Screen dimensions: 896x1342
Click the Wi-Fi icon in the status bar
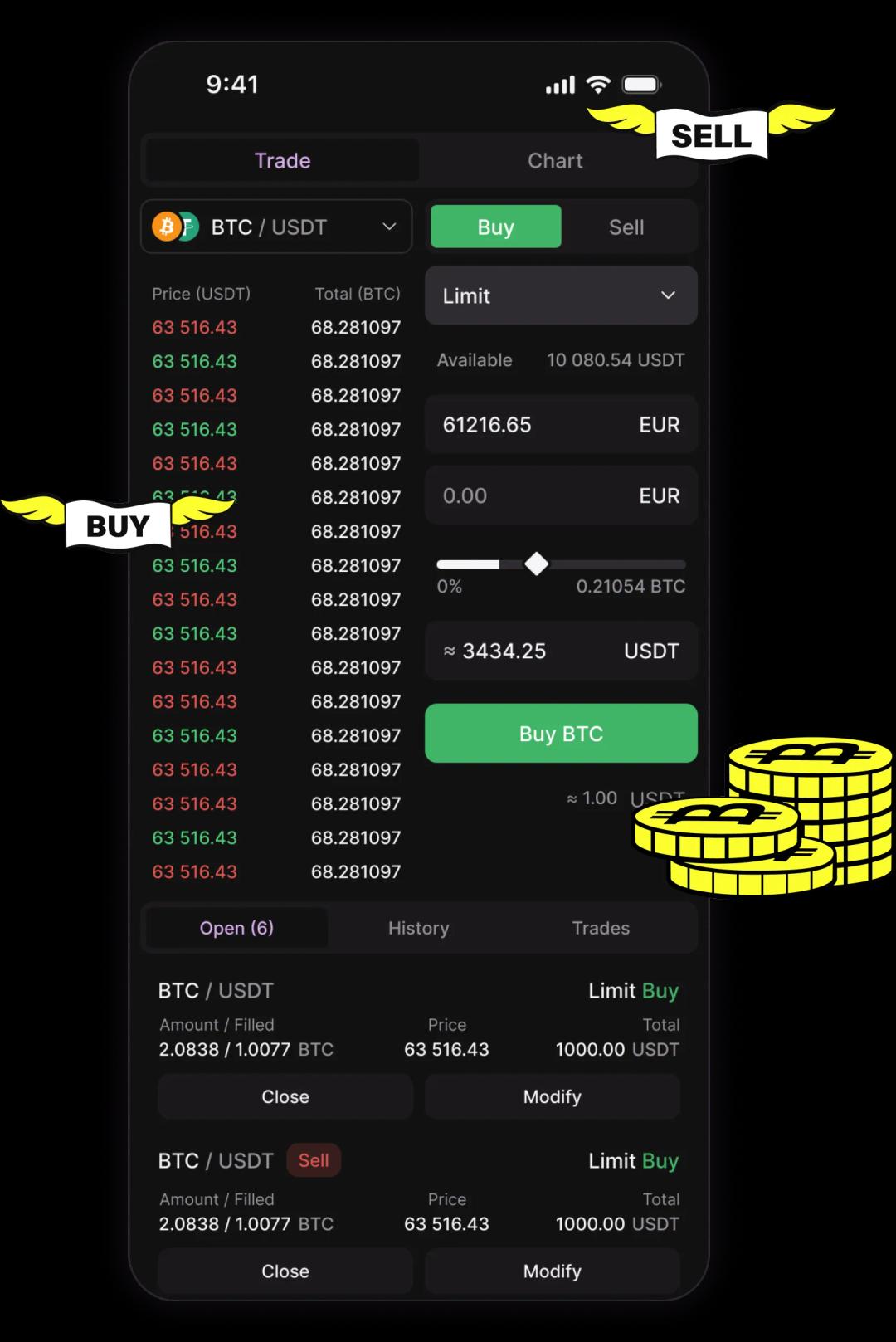599,83
